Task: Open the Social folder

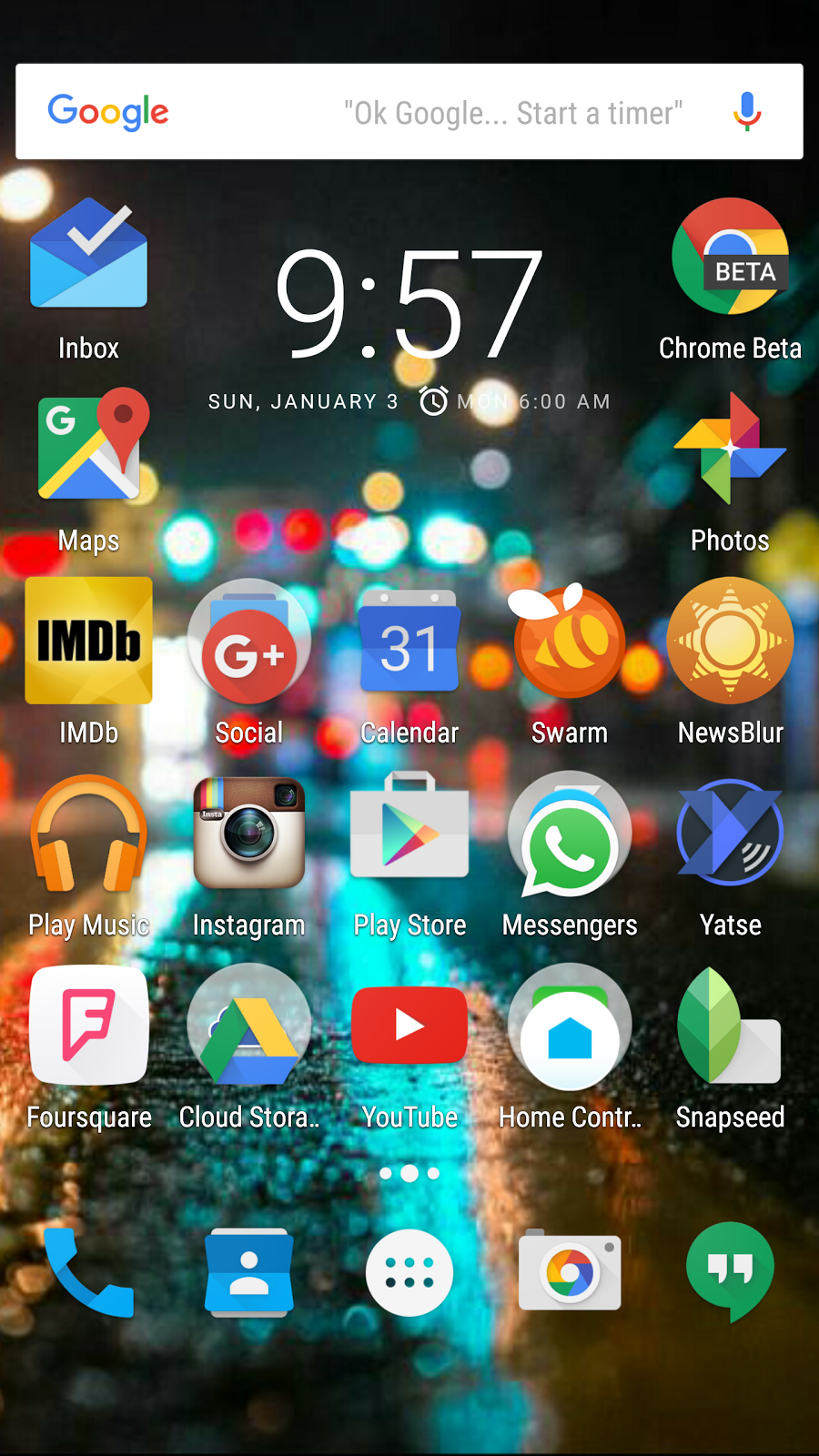Action: pos(248,642)
